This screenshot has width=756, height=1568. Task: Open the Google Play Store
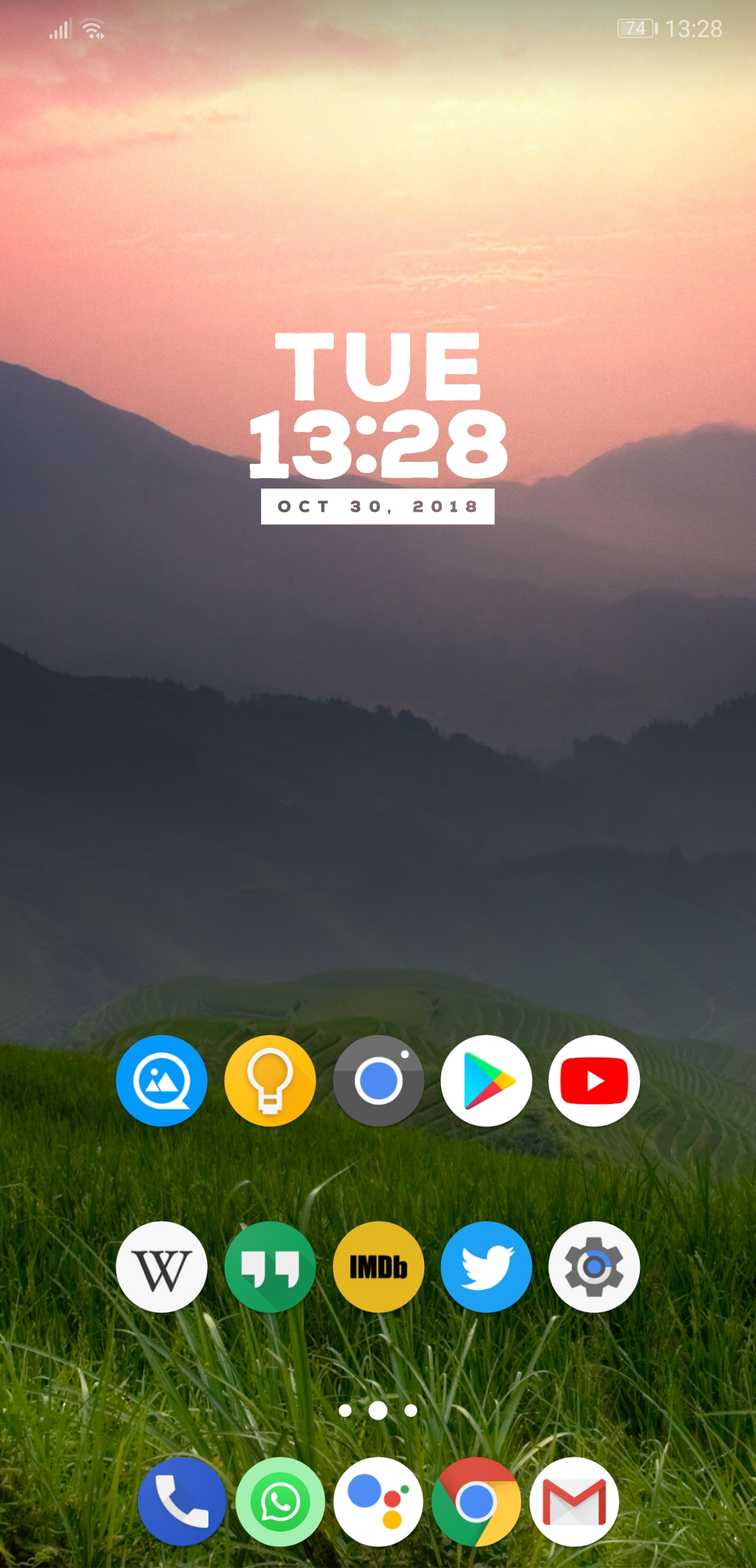coord(486,1081)
